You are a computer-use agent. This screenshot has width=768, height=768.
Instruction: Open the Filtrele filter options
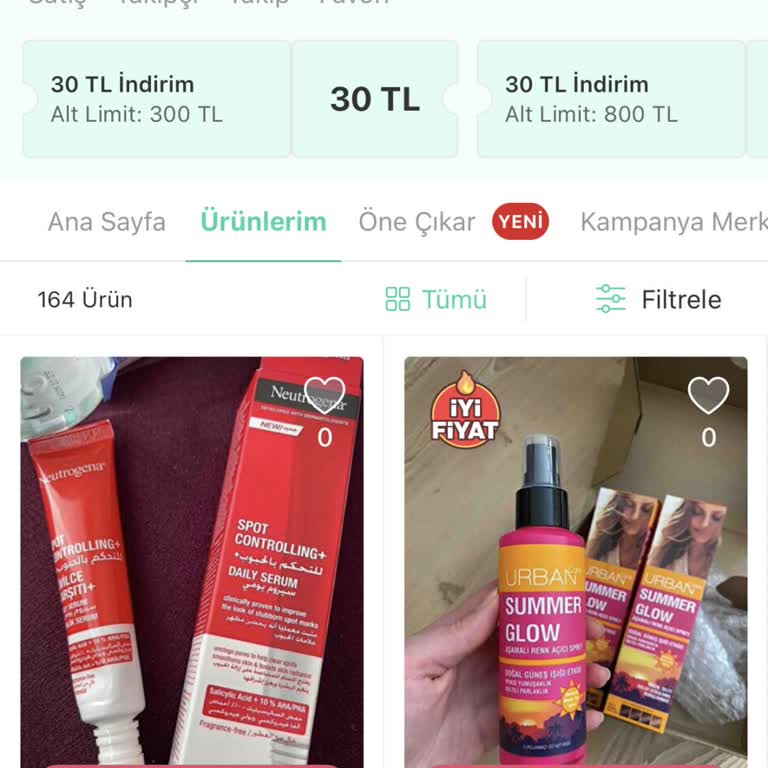click(x=658, y=299)
